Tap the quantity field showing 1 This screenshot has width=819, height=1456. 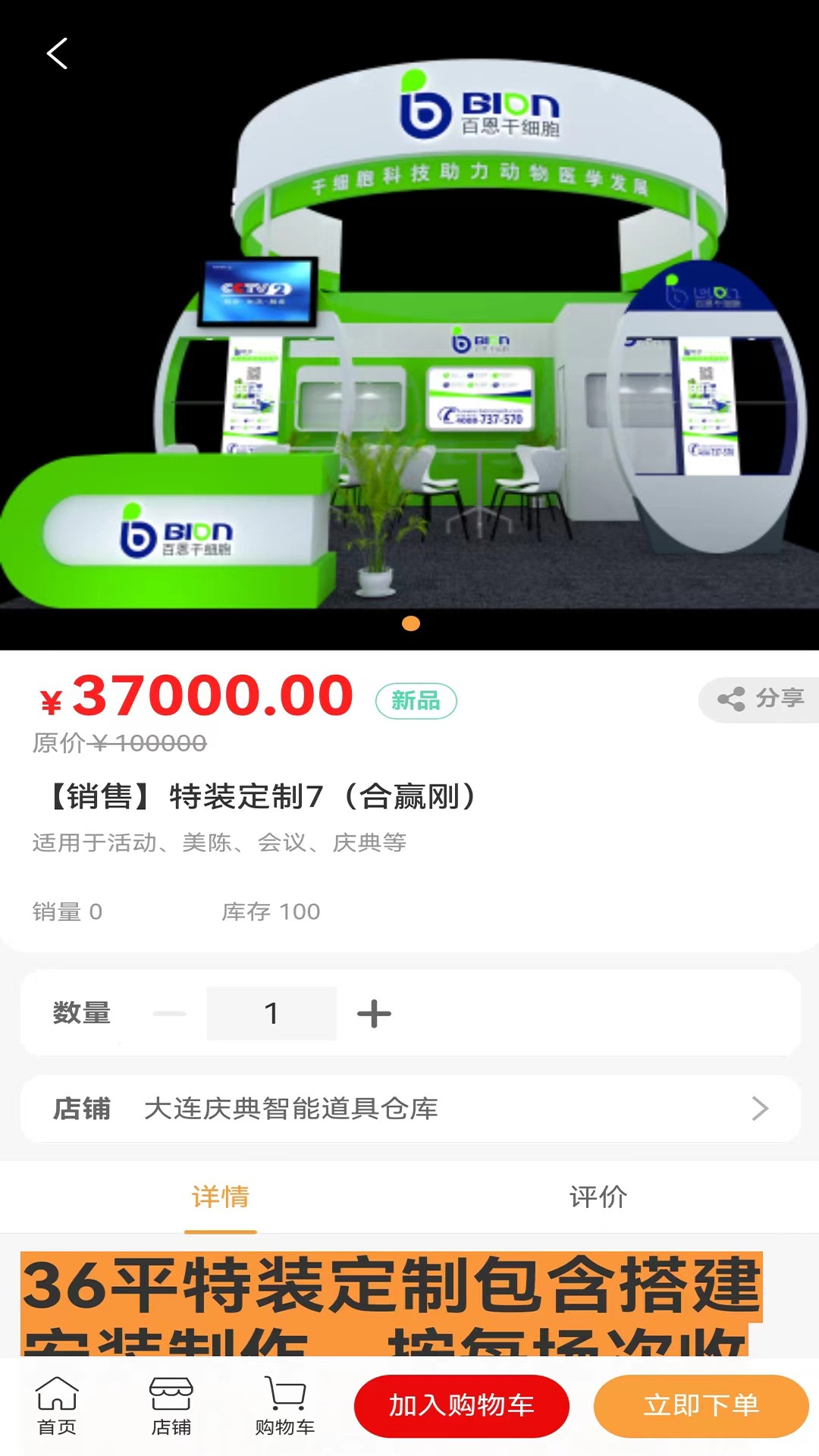click(271, 1013)
